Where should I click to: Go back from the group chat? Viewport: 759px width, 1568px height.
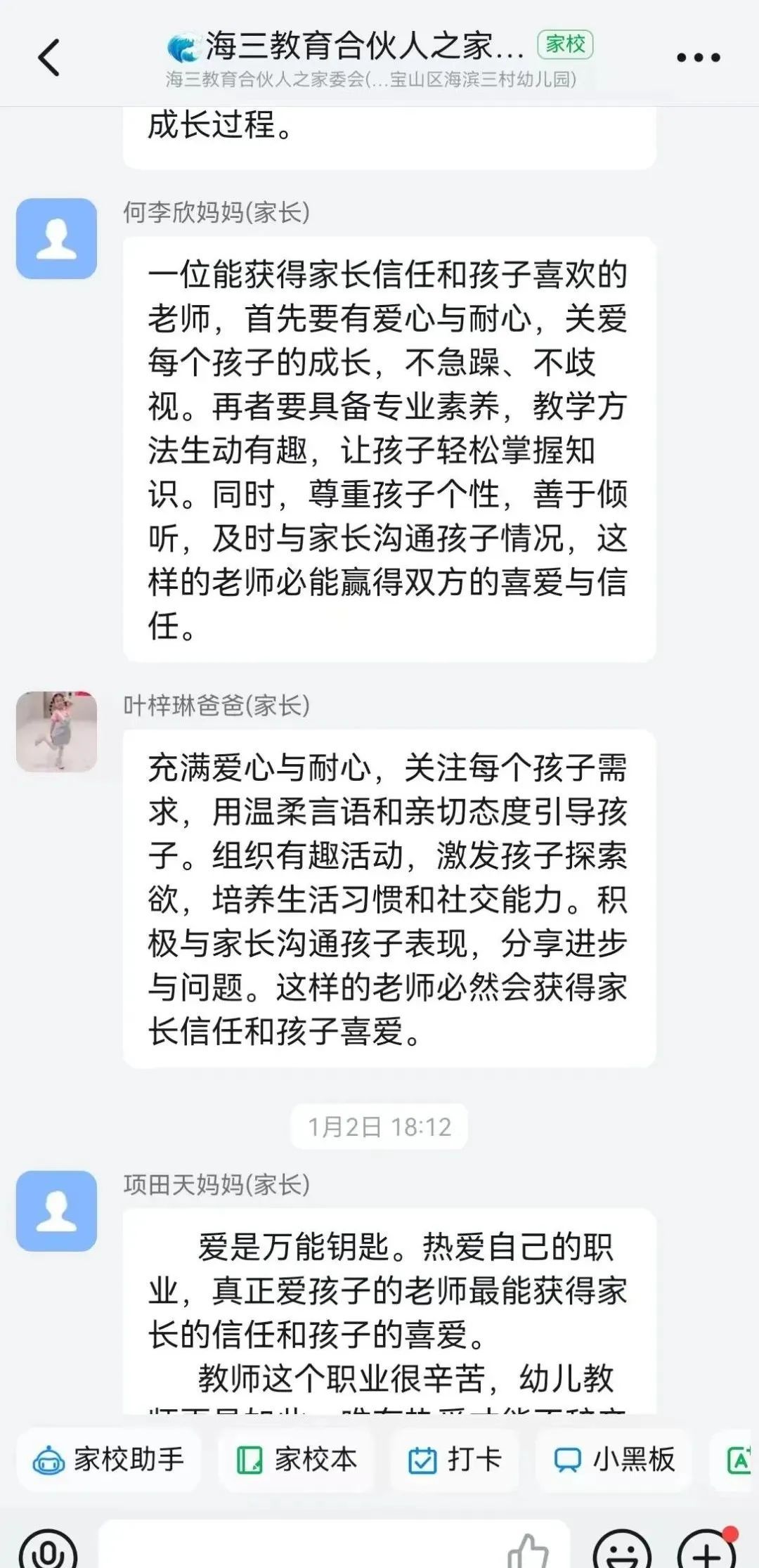click(x=49, y=58)
